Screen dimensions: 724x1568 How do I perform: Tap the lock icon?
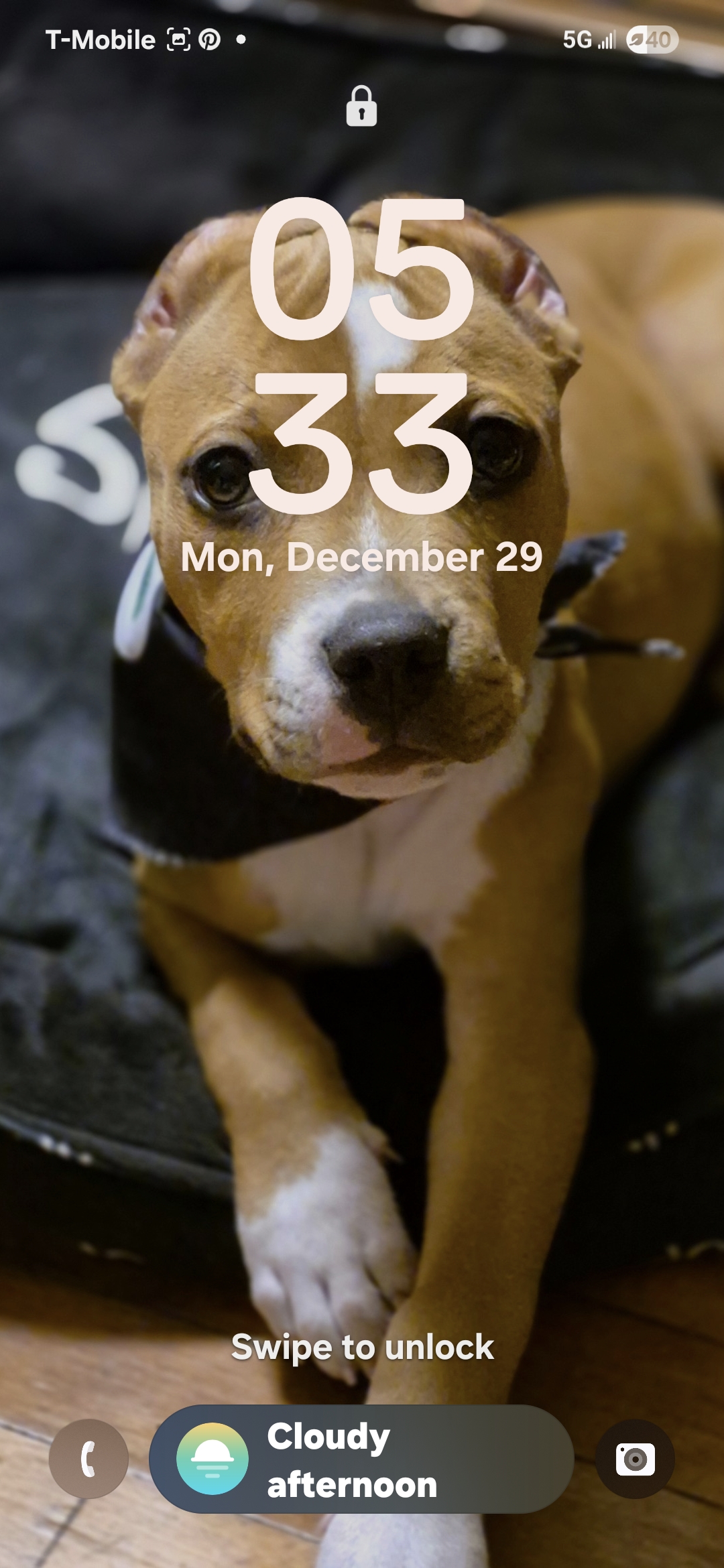[x=361, y=106]
